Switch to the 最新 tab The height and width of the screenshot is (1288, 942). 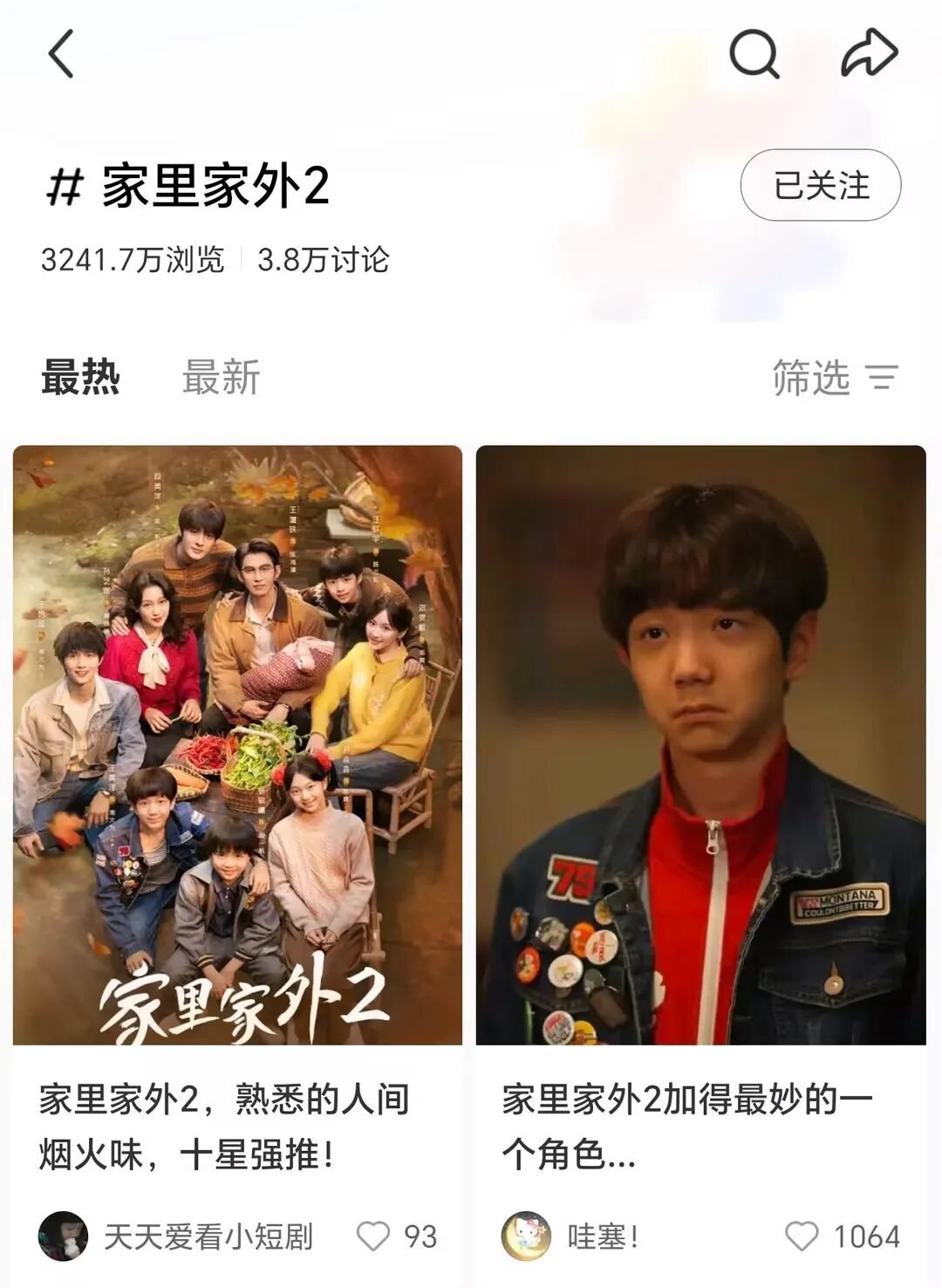(221, 377)
